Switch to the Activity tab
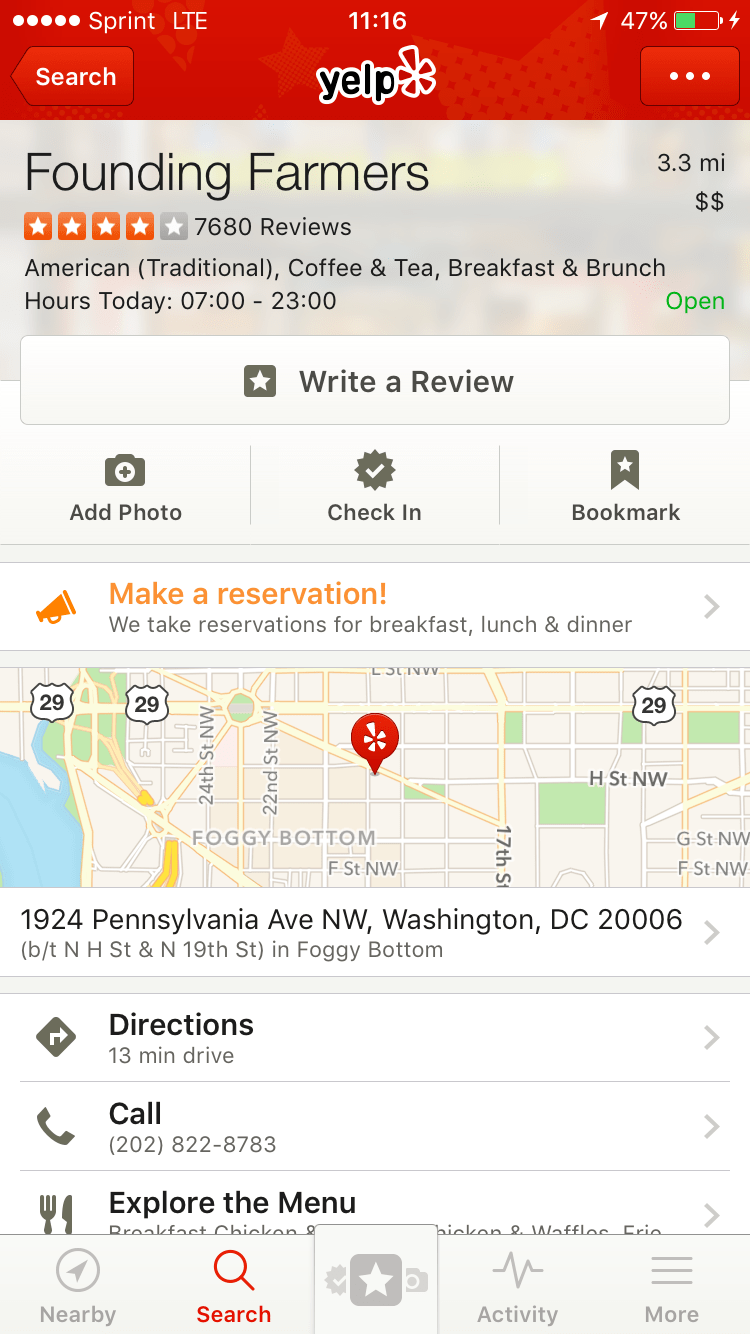This screenshot has width=750, height=1334. click(x=517, y=1288)
